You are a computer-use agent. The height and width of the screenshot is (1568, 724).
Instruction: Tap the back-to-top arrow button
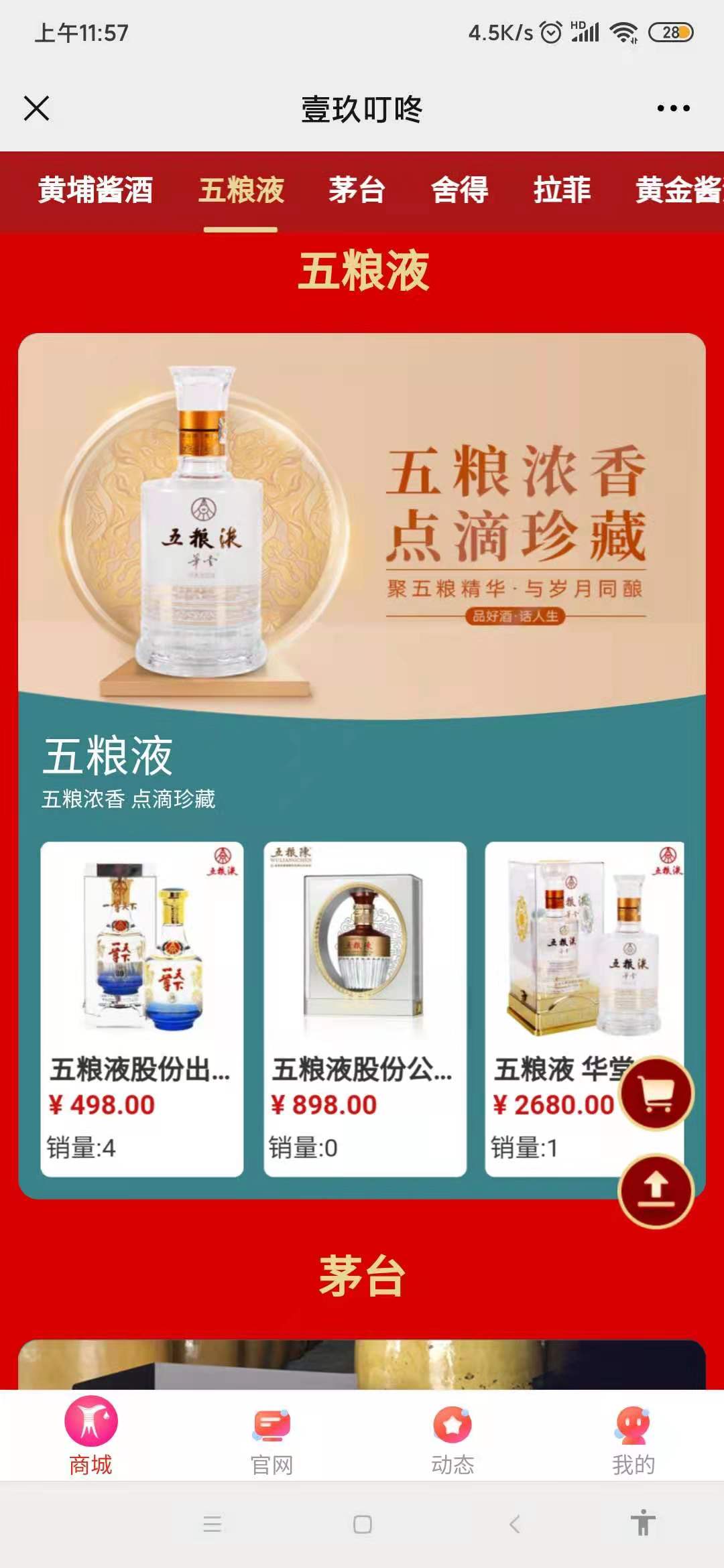(x=656, y=1191)
